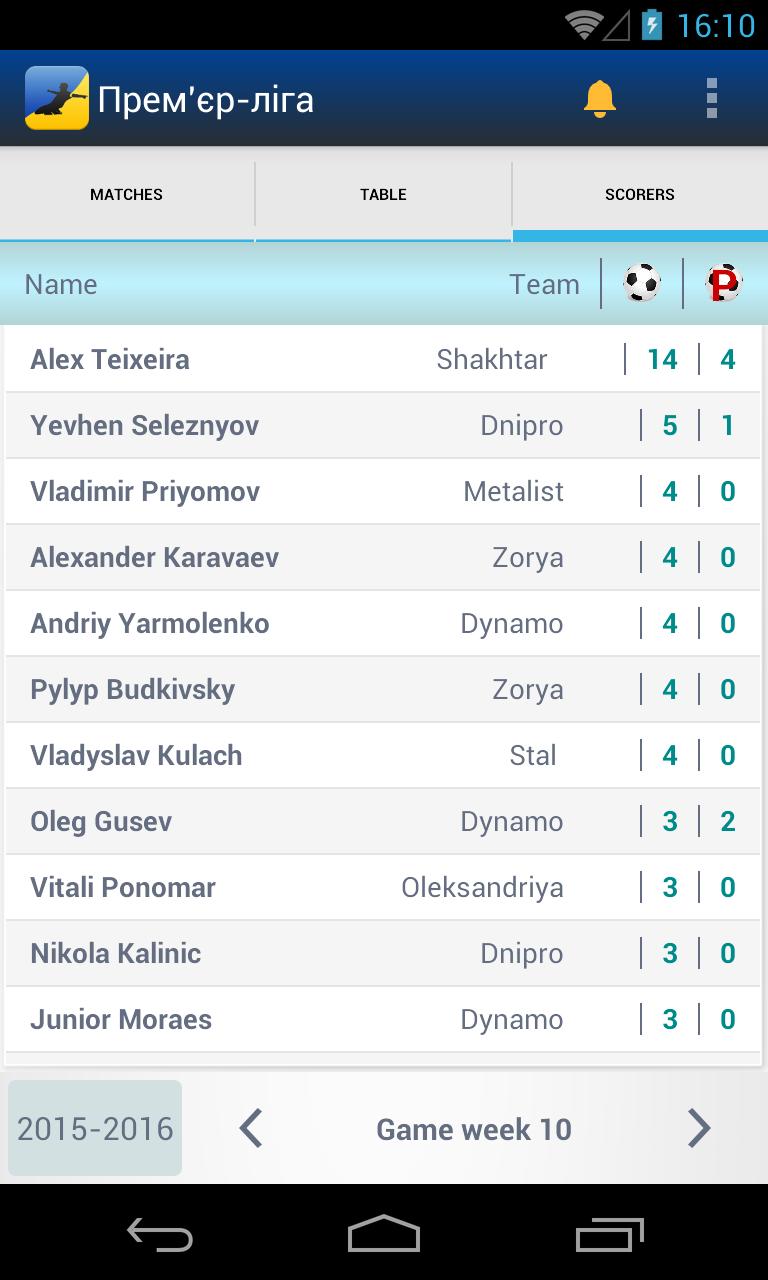Switch to the MATCHES tab

tap(126, 194)
